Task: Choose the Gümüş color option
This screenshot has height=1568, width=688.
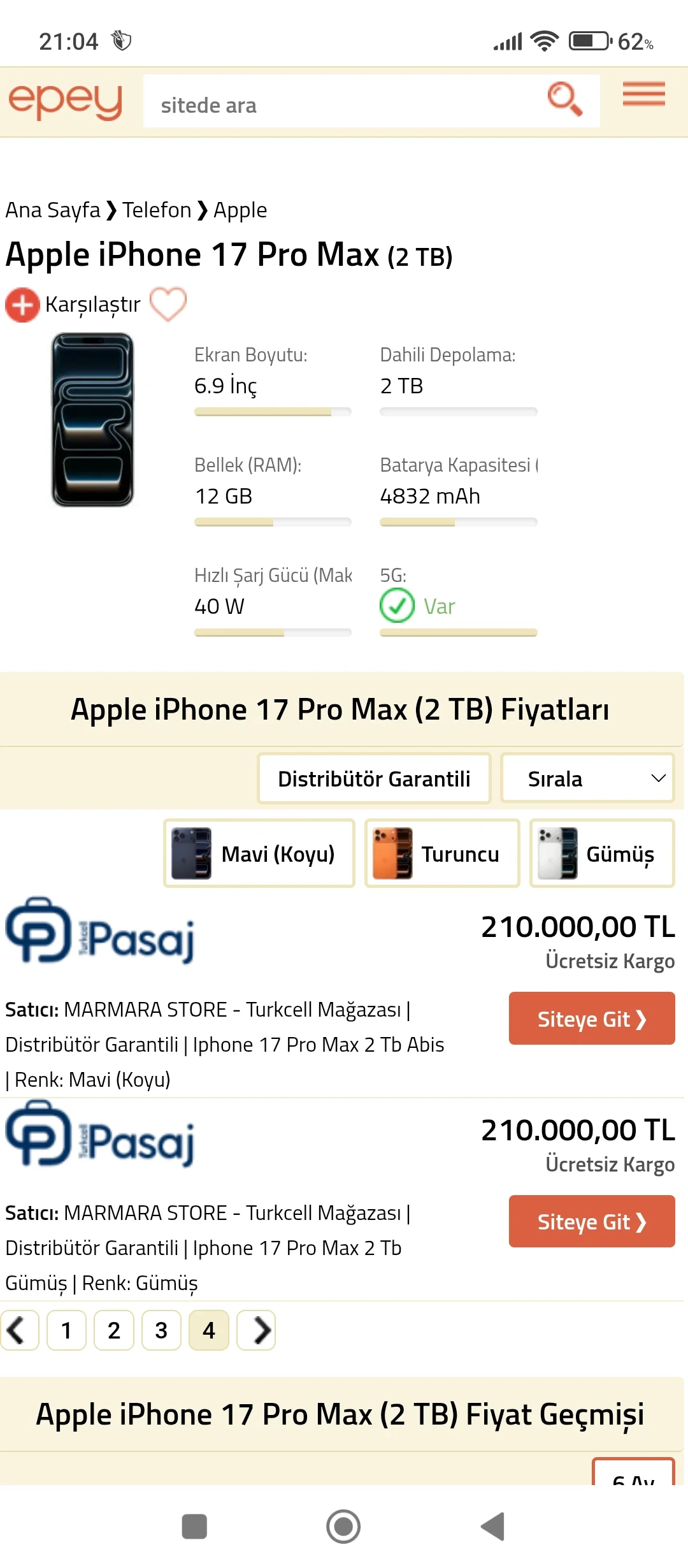Action: 602,853
